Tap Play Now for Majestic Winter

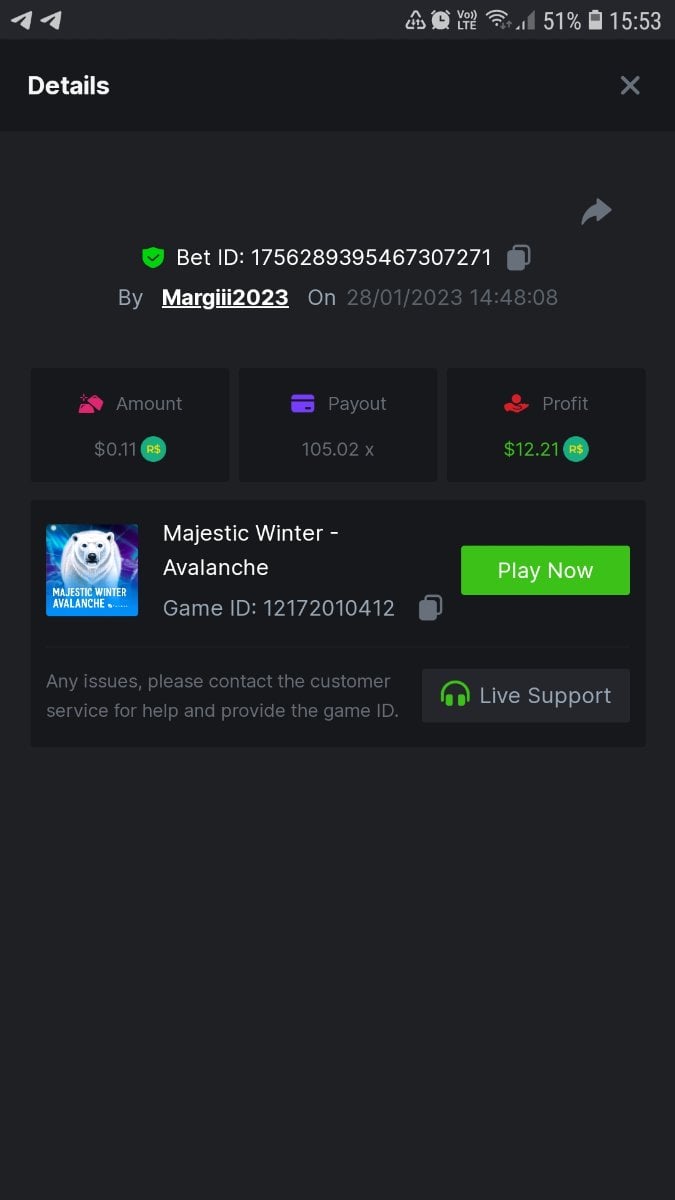[x=545, y=570]
